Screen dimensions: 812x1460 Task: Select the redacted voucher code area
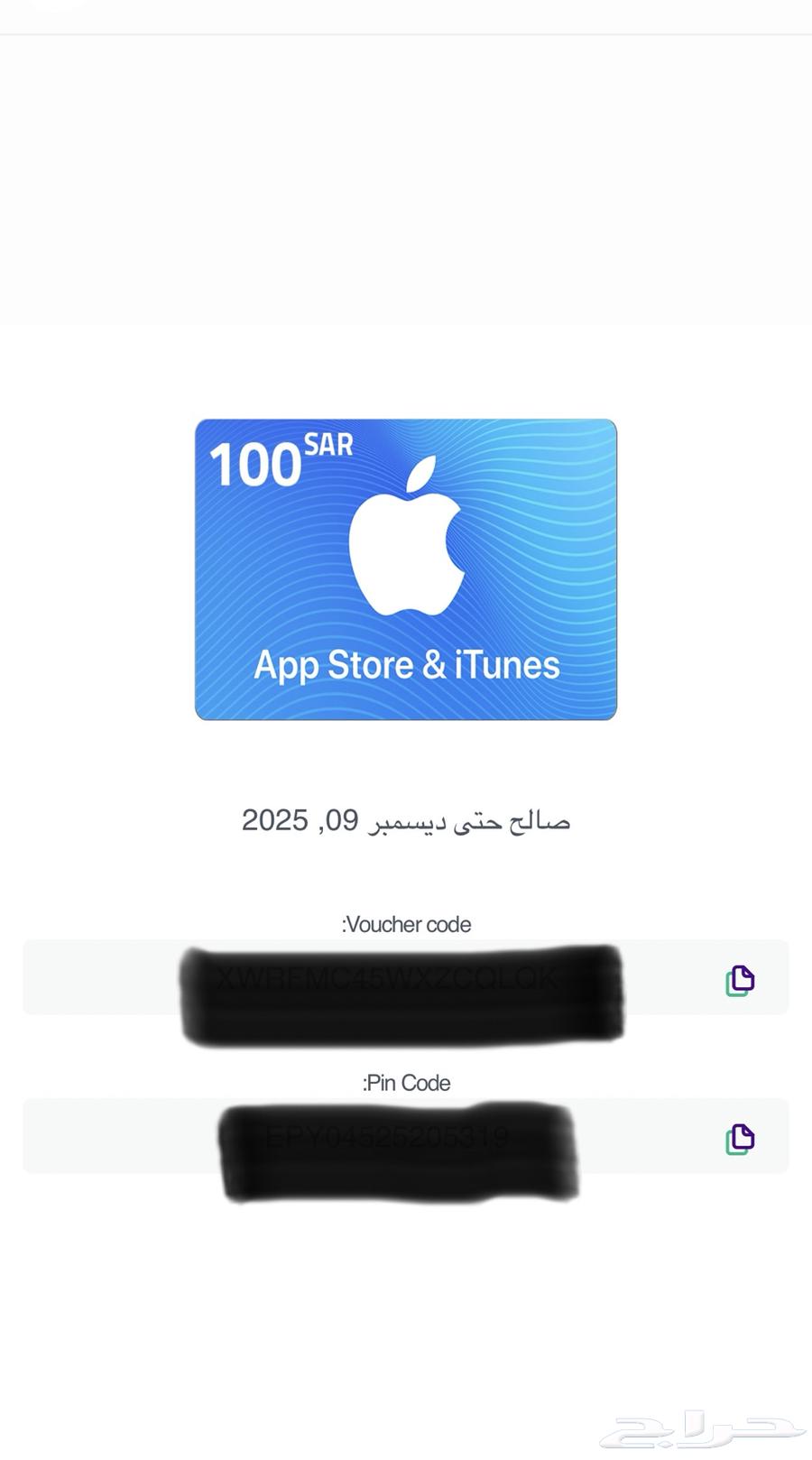pyautogui.click(x=404, y=988)
